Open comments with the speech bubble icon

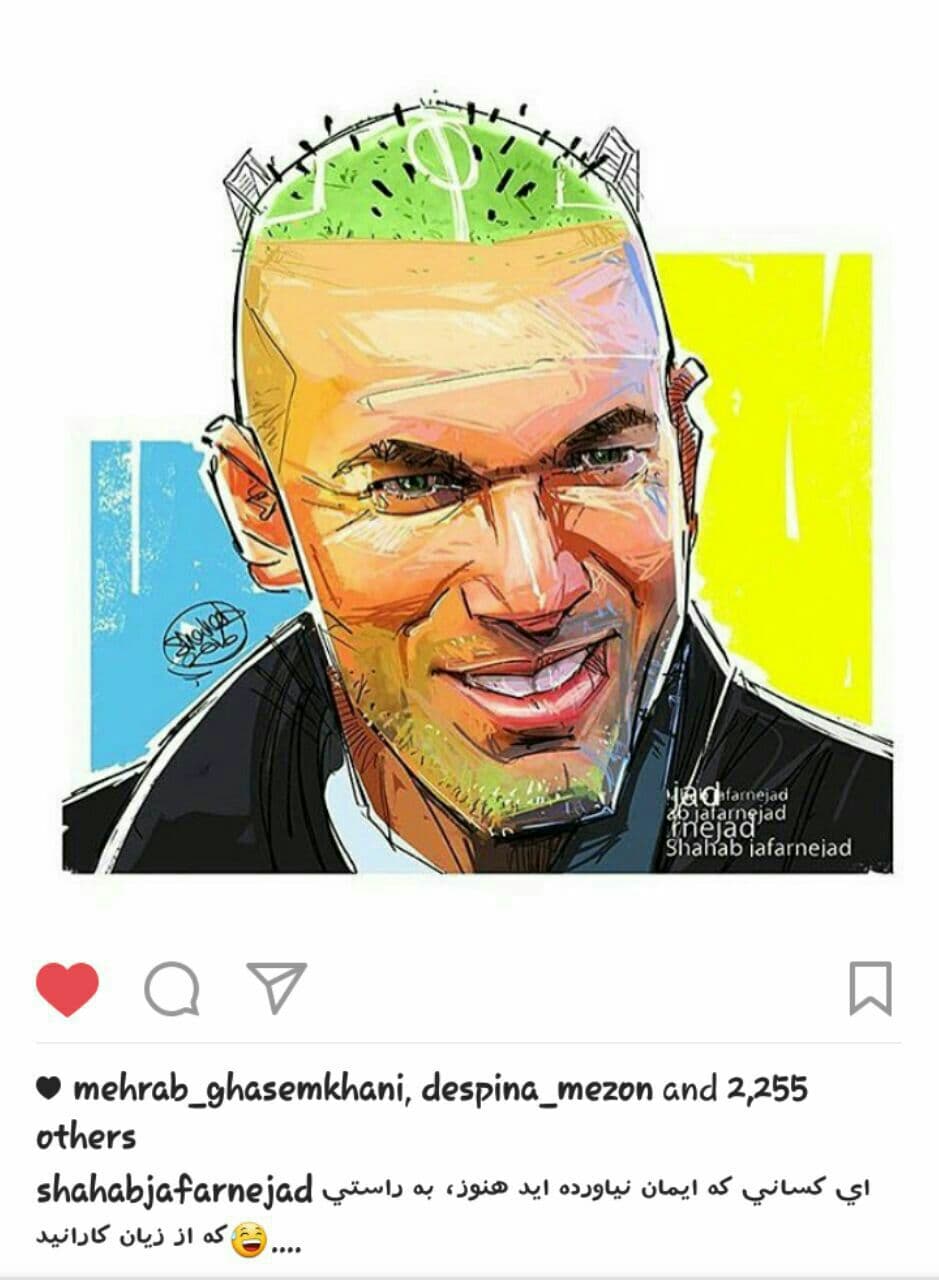click(171, 989)
